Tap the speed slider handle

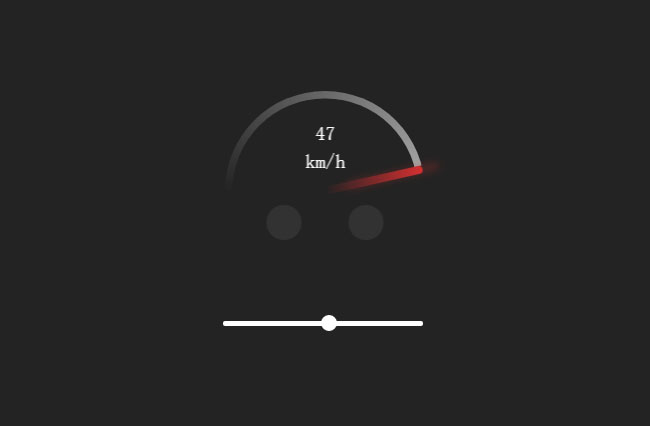(329, 323)
